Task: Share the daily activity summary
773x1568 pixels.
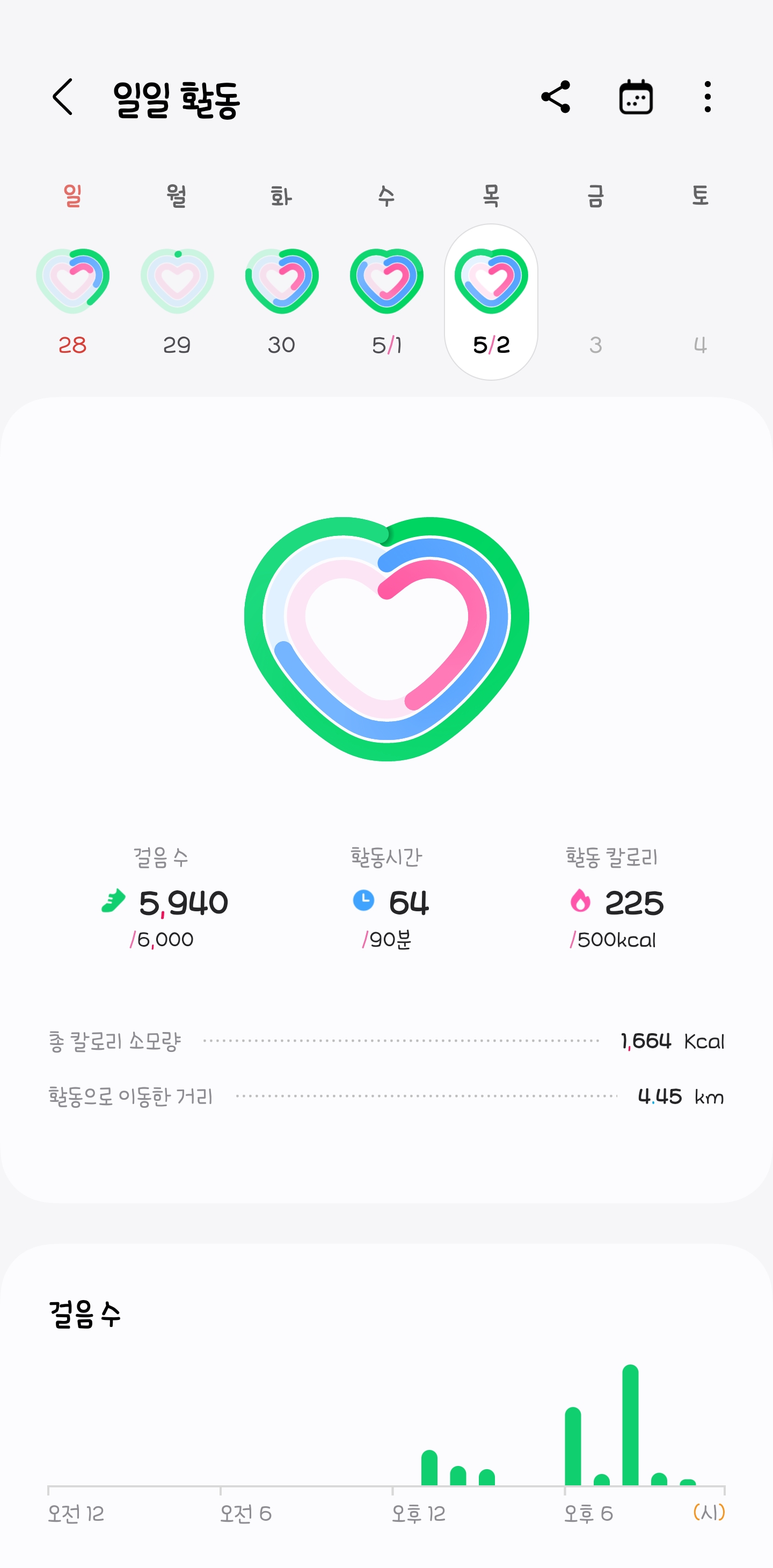Action: (556, 97)
